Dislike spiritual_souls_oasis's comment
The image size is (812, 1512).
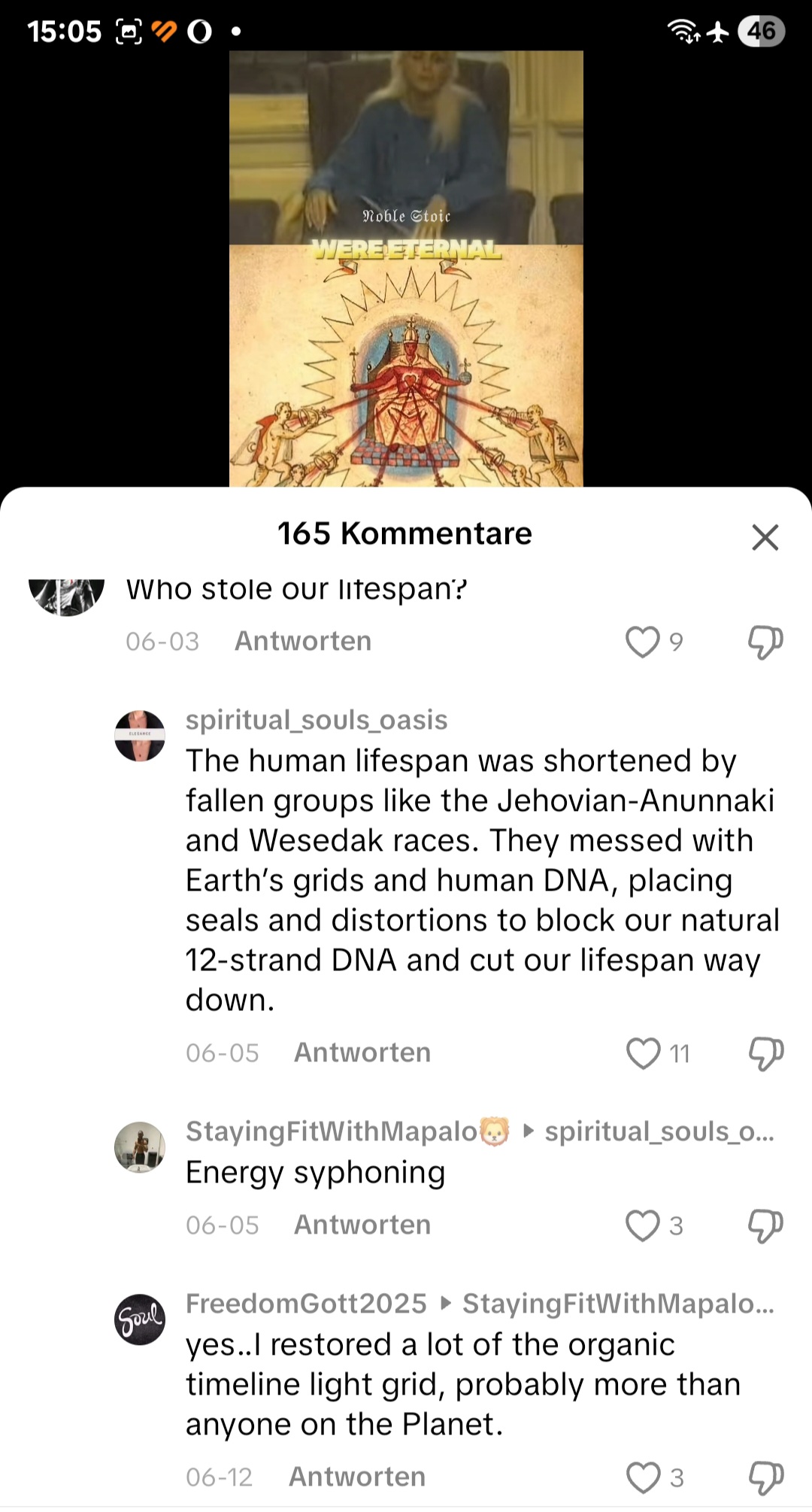[x=765, y=1053]
